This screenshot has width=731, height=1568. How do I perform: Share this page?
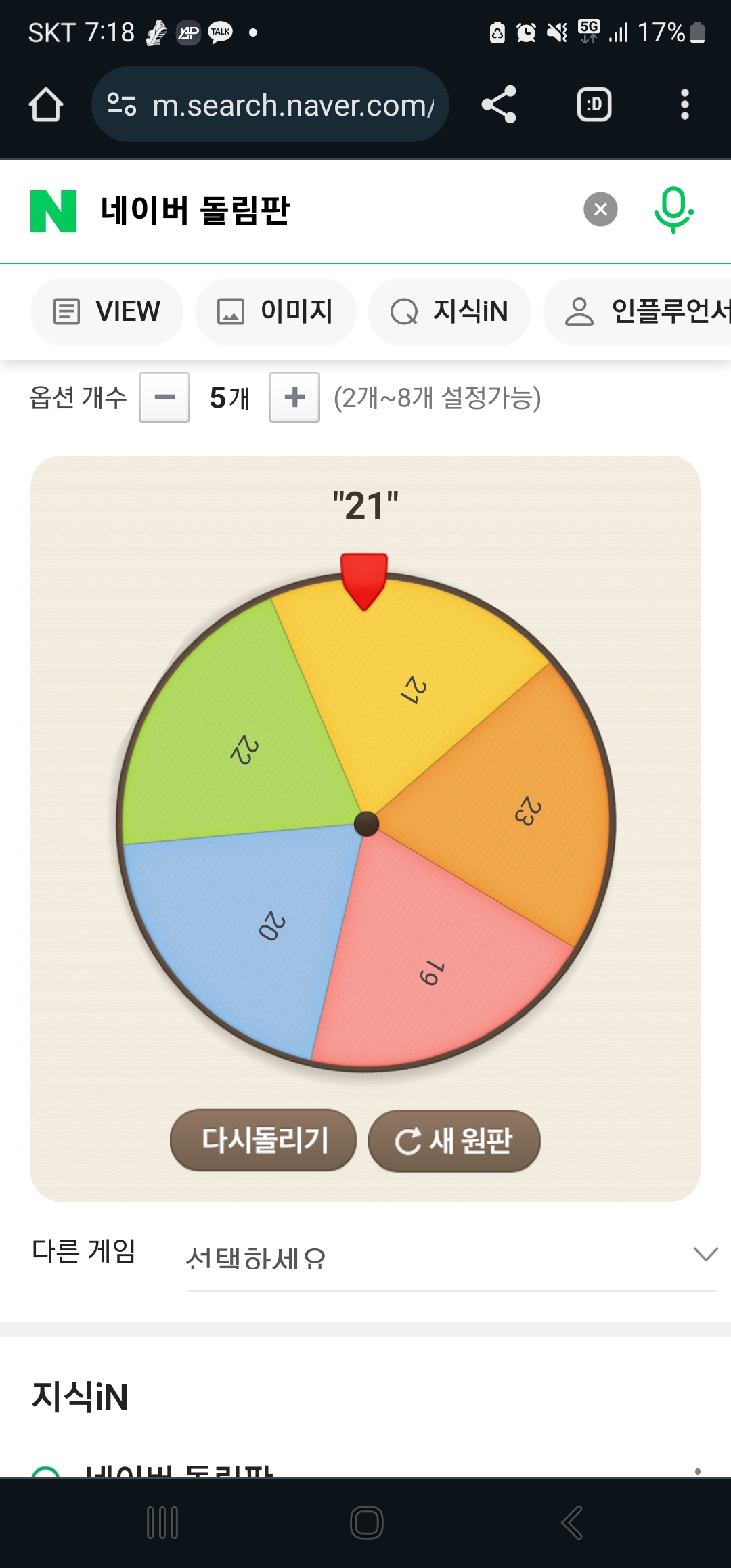pyautogui.click(x=499, y=105)
